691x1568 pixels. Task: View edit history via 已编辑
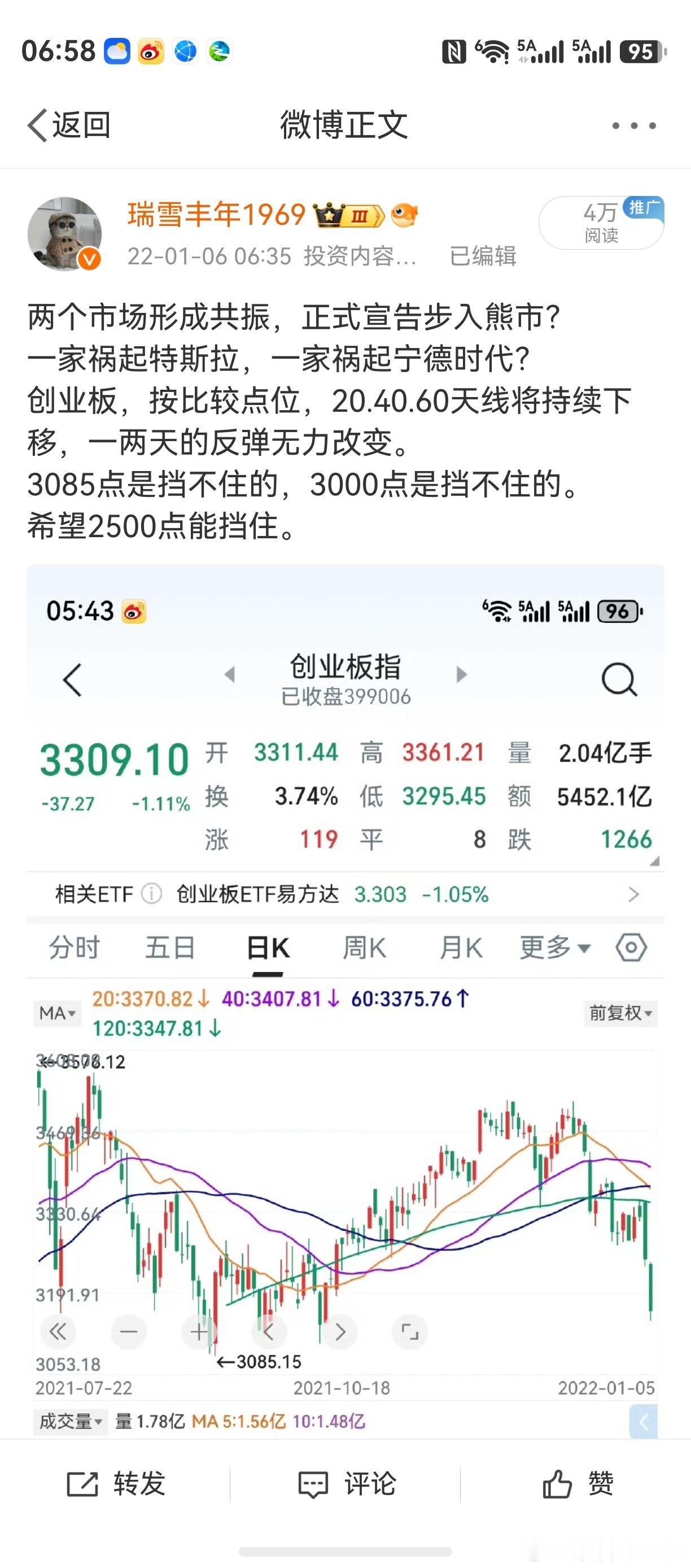[483, 256]
